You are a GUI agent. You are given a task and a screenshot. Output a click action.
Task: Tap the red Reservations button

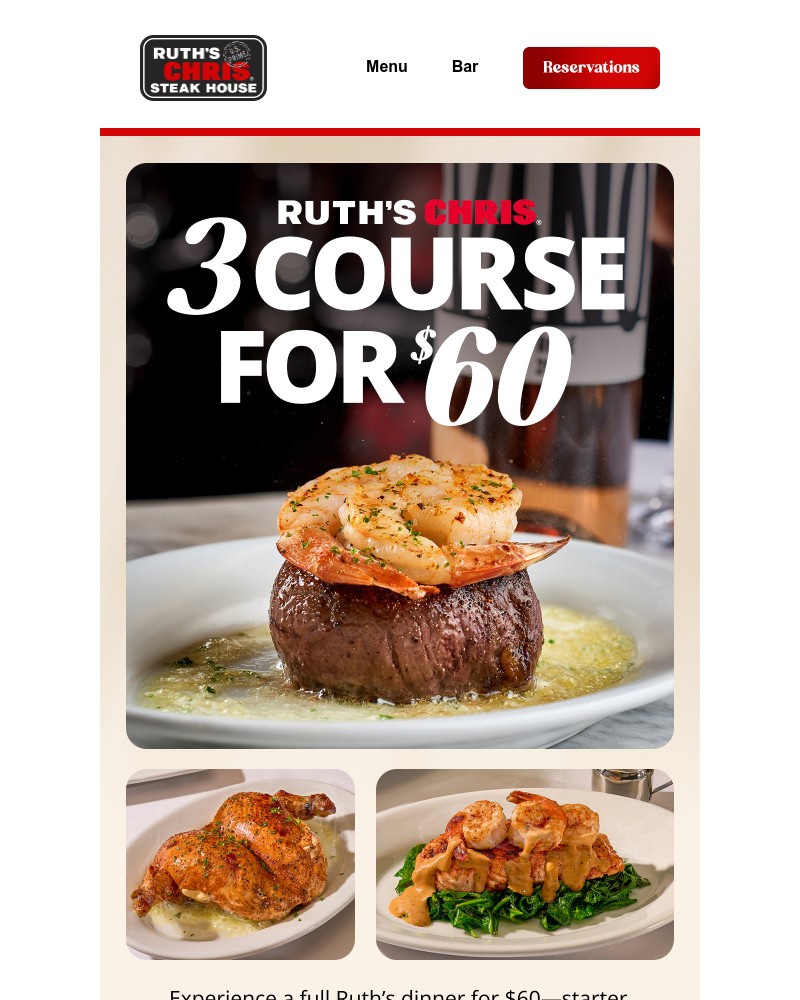591,68
